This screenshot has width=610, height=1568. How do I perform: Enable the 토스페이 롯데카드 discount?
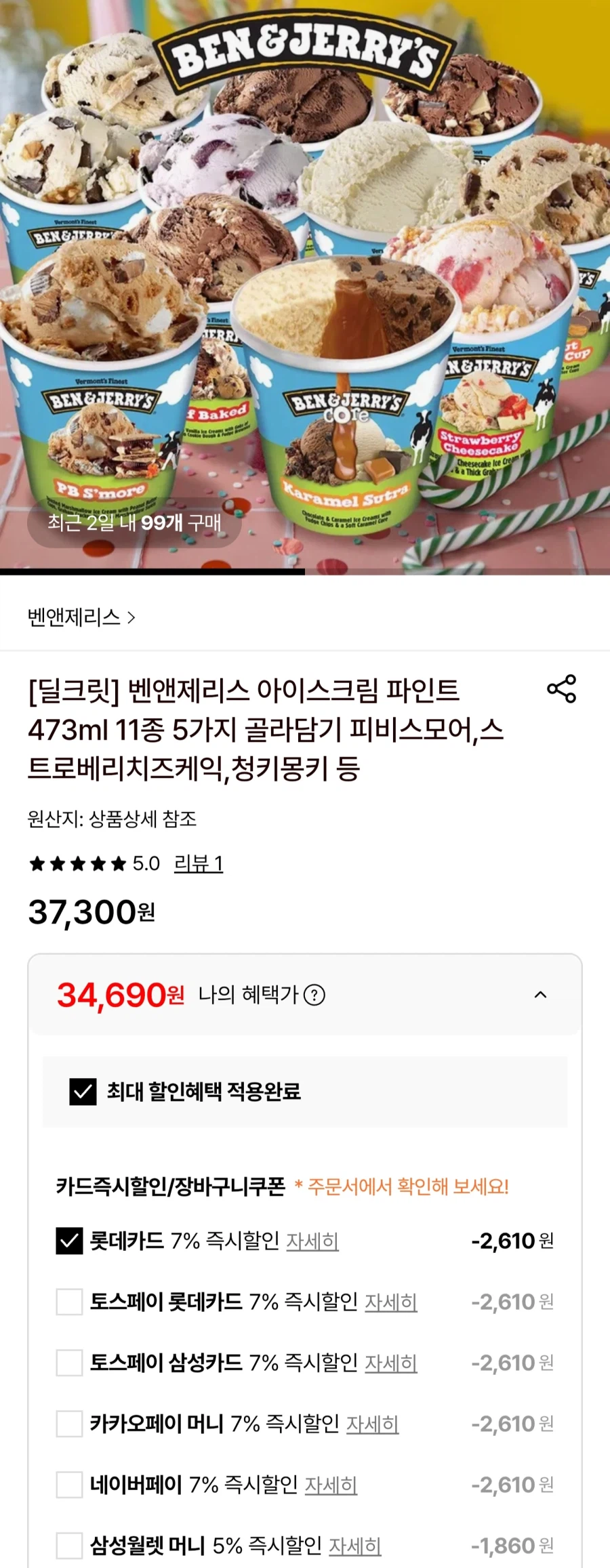pos(70,1302)
